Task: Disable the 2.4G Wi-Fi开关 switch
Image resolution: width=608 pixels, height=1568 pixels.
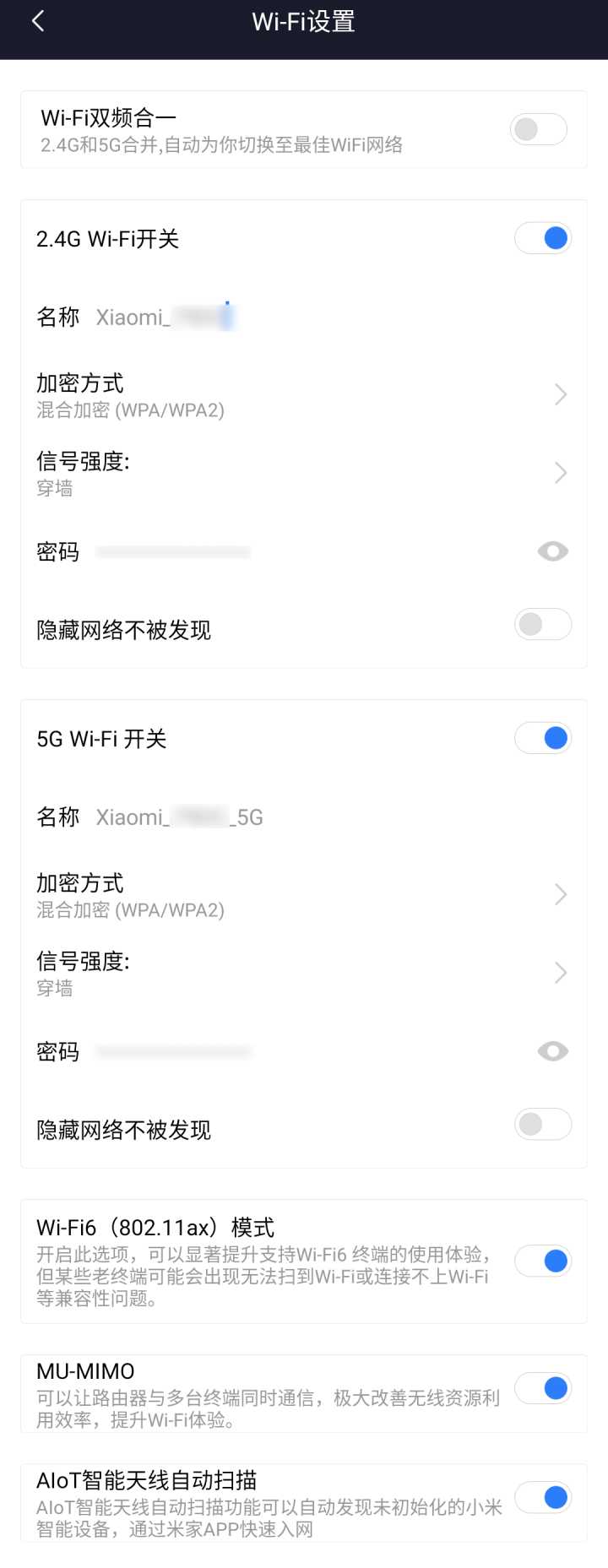Action: tap(543, 237)
